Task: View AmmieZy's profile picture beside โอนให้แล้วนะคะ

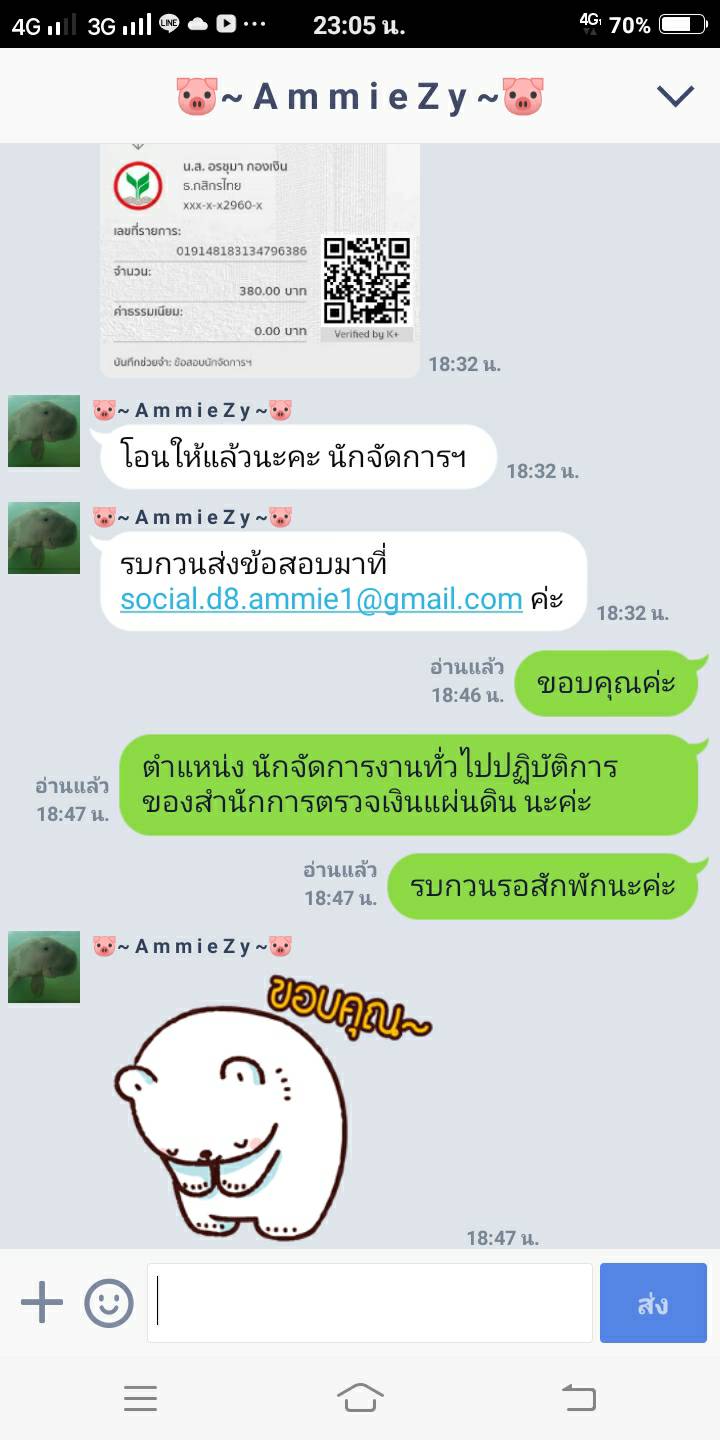Action: click(44, 431)
